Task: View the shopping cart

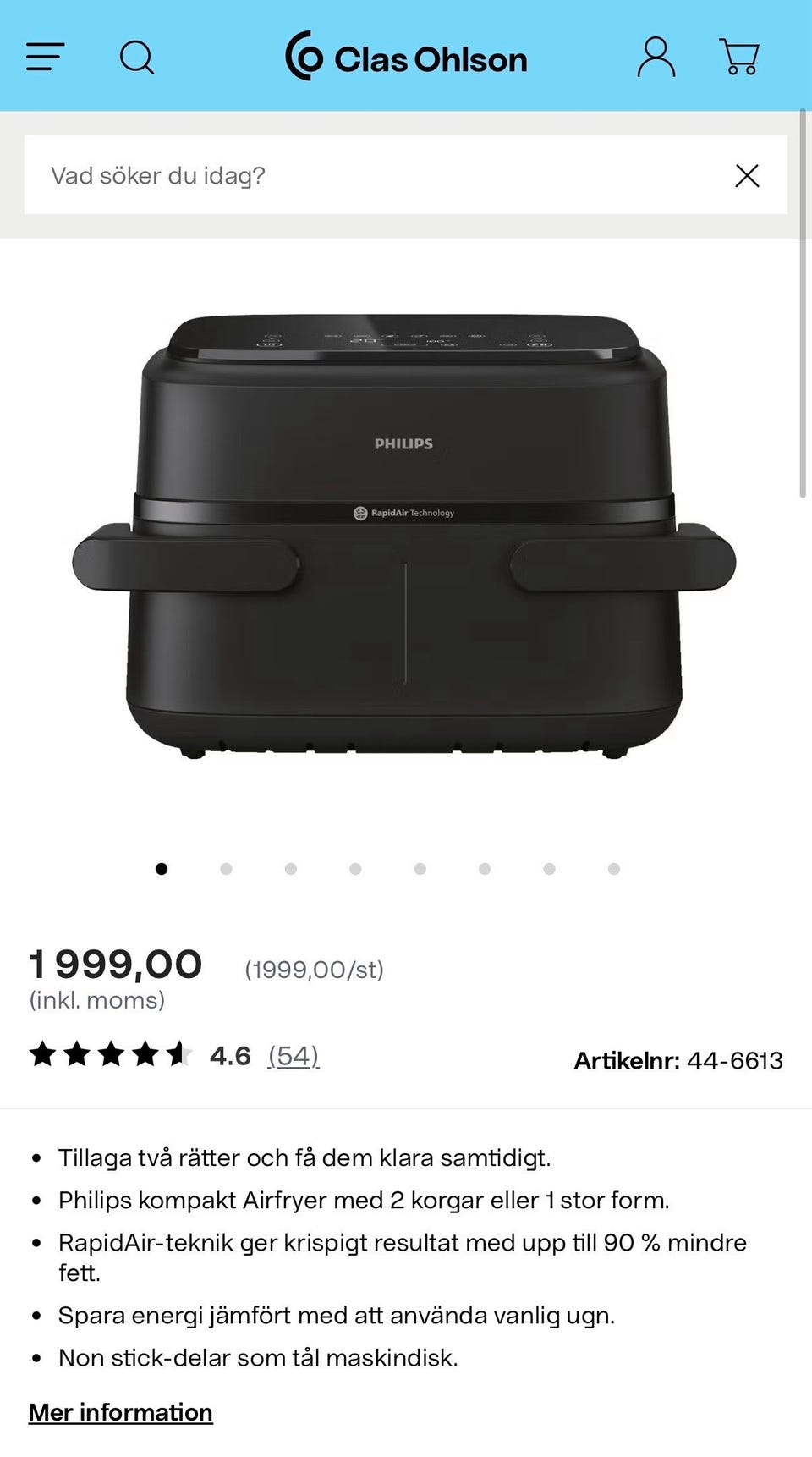Action: (739, 57)
